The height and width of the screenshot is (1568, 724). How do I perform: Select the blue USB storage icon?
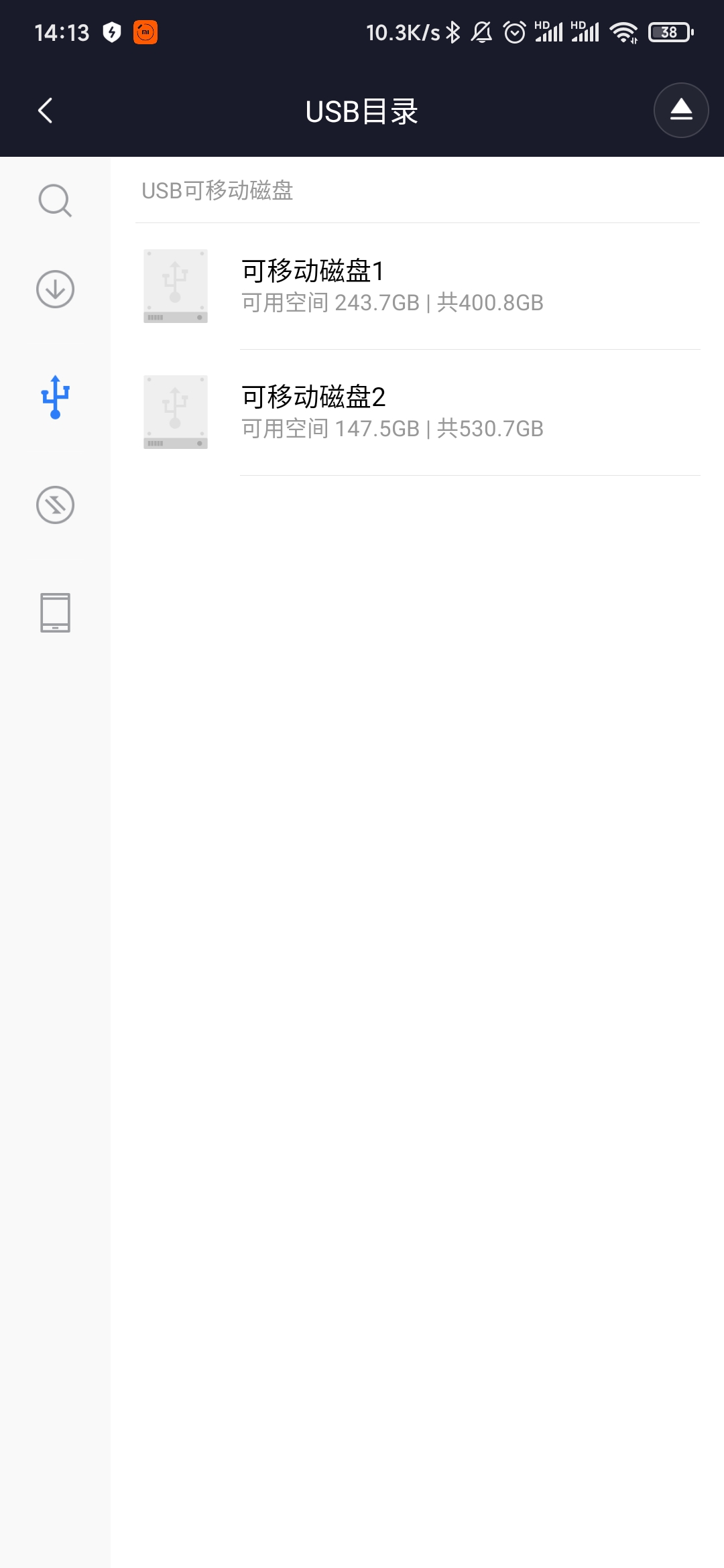click(54, 395)
